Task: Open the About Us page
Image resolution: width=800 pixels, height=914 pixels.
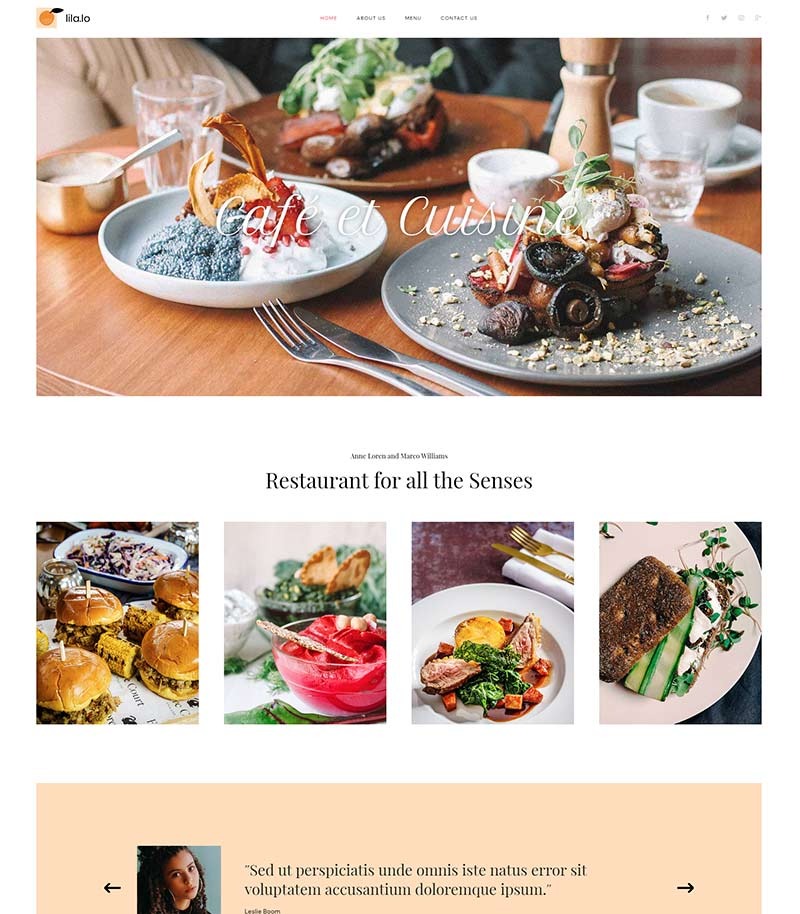Action: tap(370, 18)
